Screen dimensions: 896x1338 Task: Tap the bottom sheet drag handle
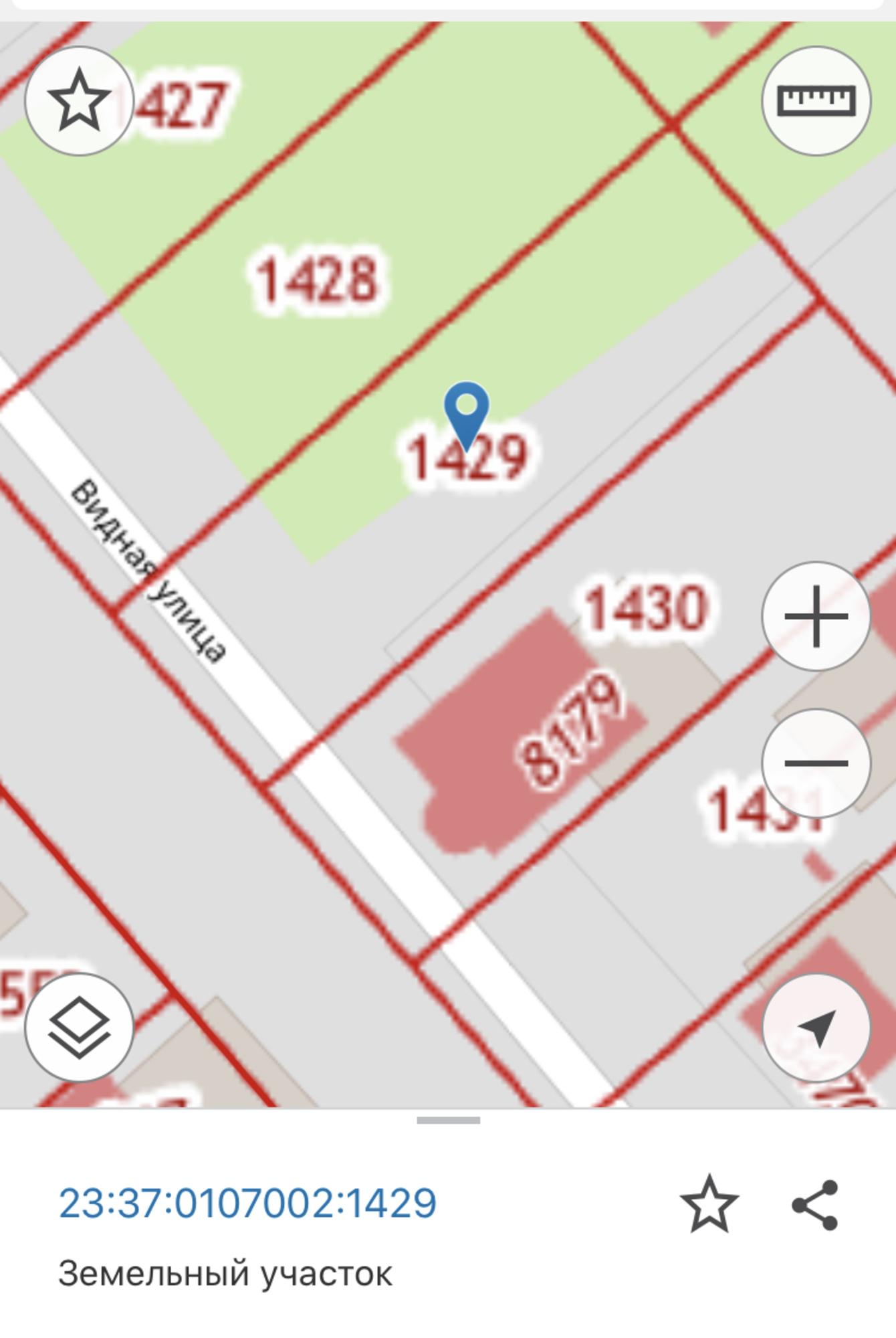448,1120
